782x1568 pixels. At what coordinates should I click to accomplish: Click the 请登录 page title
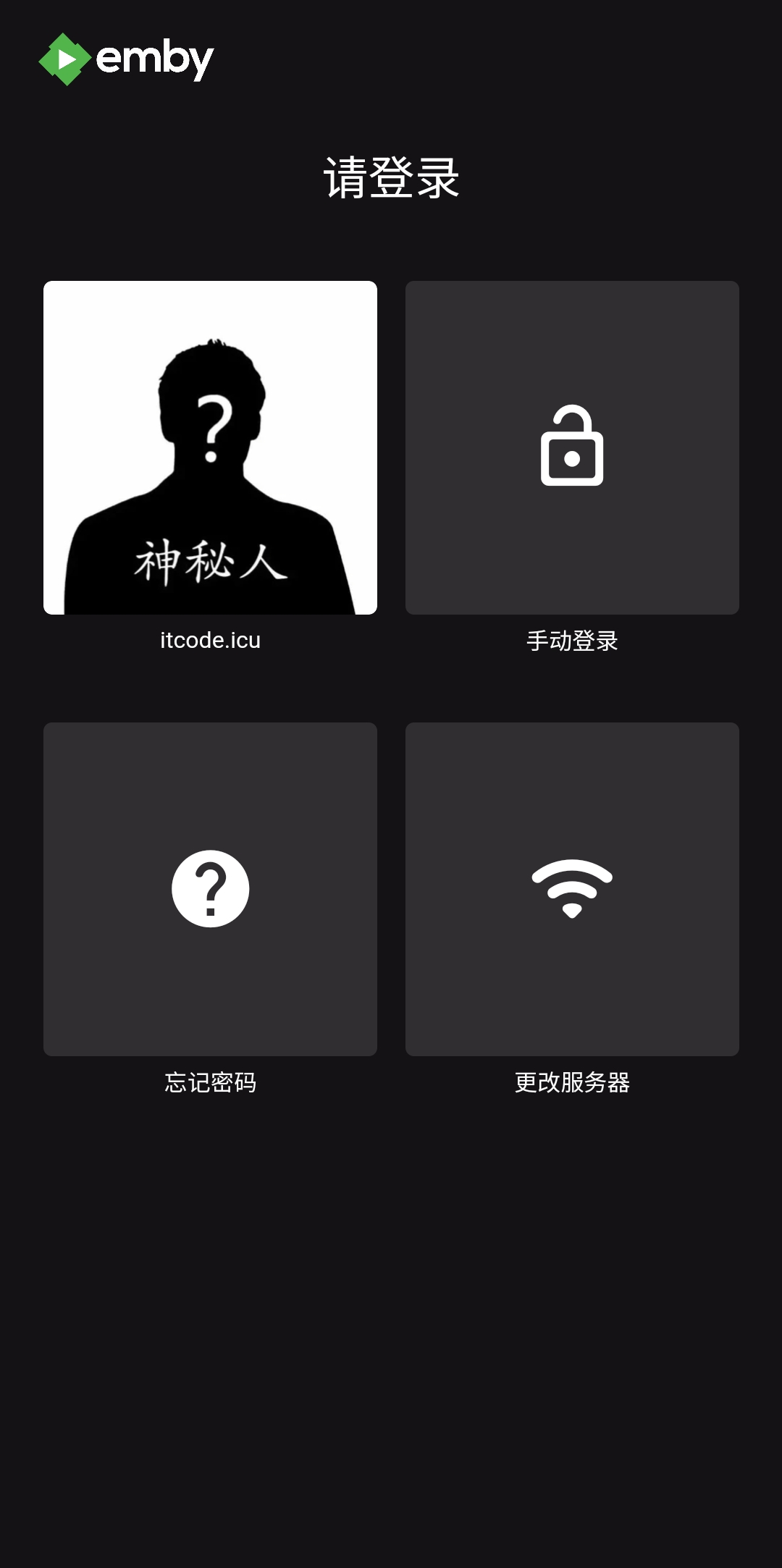pos(391,176)
